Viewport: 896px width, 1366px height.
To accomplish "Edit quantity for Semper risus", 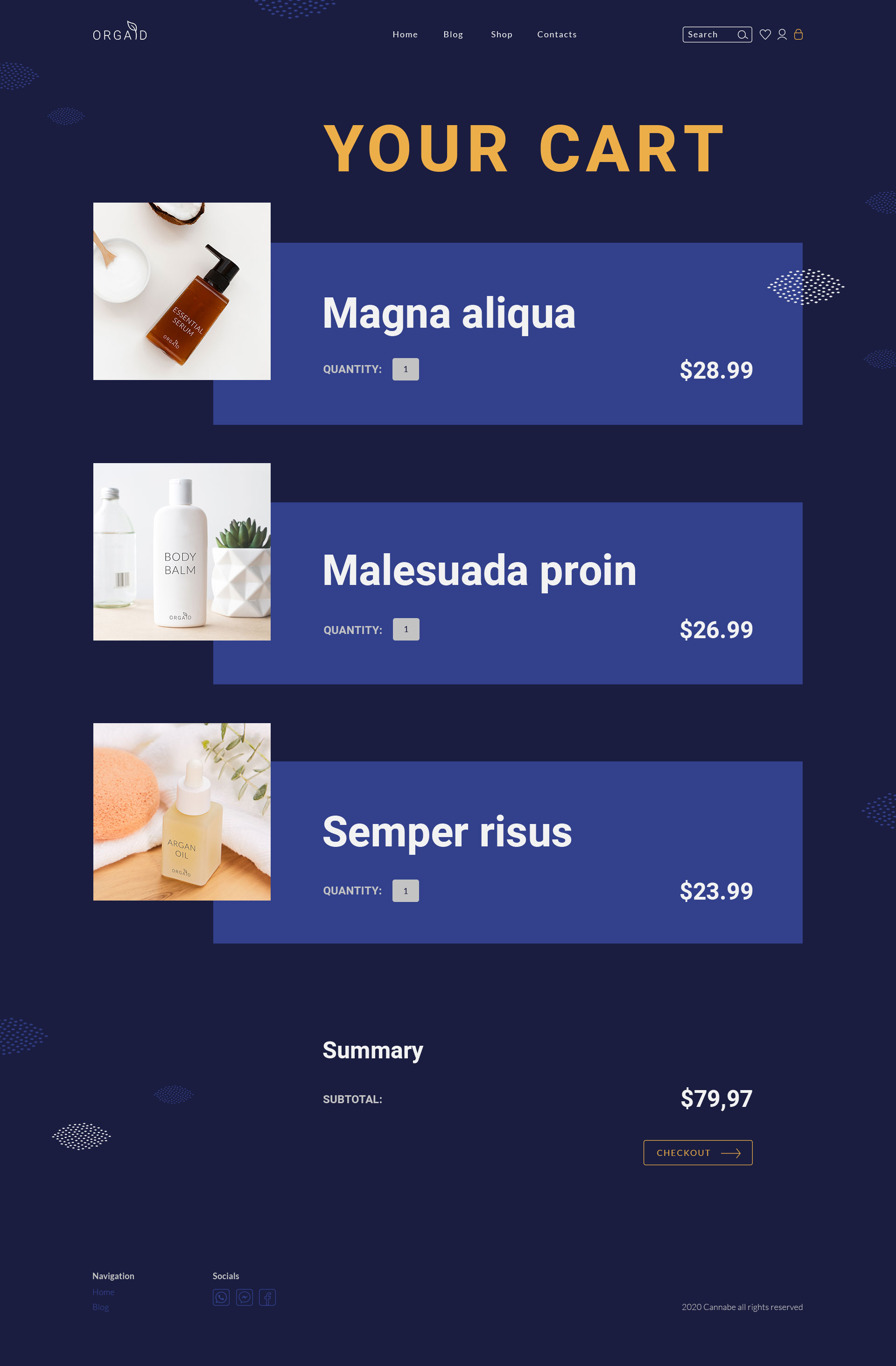I will click(406, 891).
